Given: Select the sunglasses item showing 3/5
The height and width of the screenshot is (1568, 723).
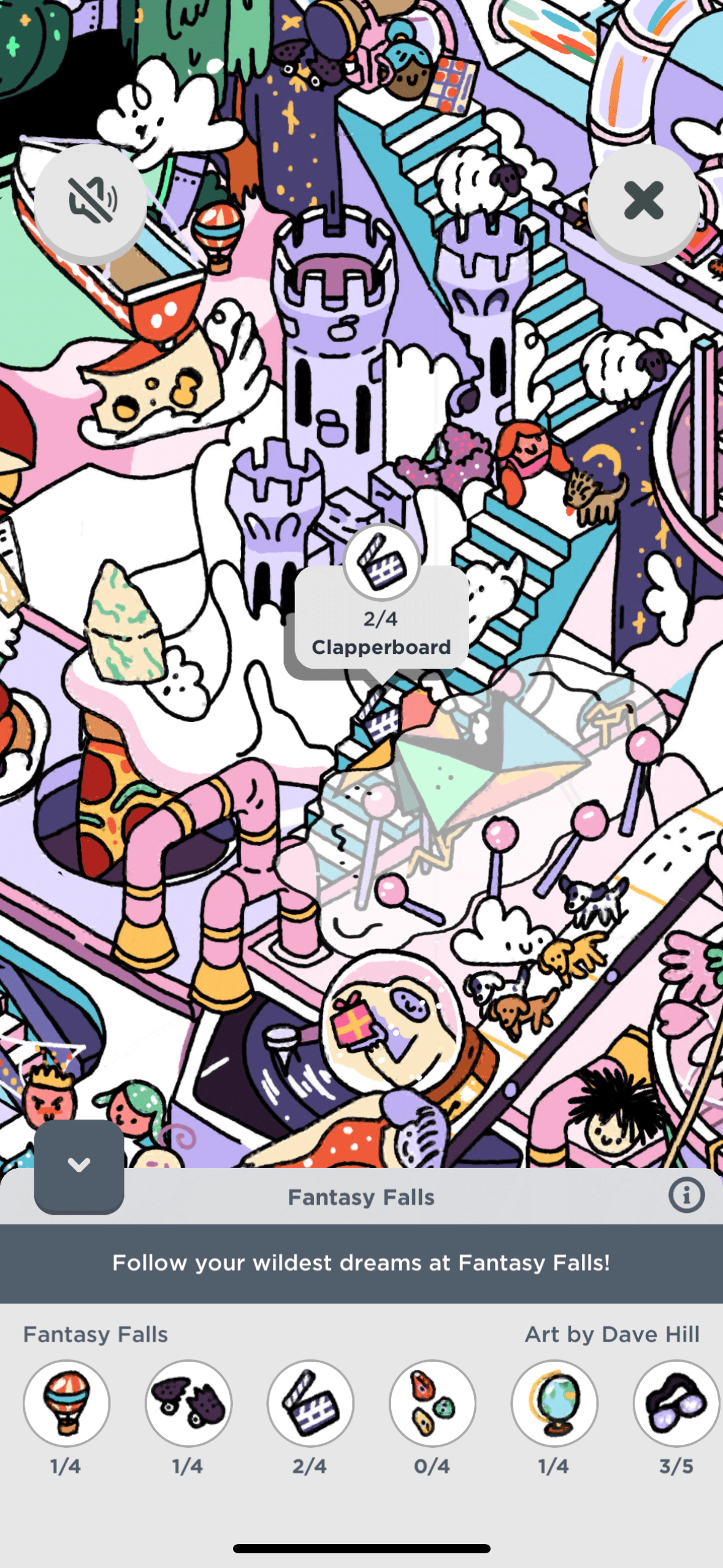Looking at the screenshot, I should pos(676,1403).
